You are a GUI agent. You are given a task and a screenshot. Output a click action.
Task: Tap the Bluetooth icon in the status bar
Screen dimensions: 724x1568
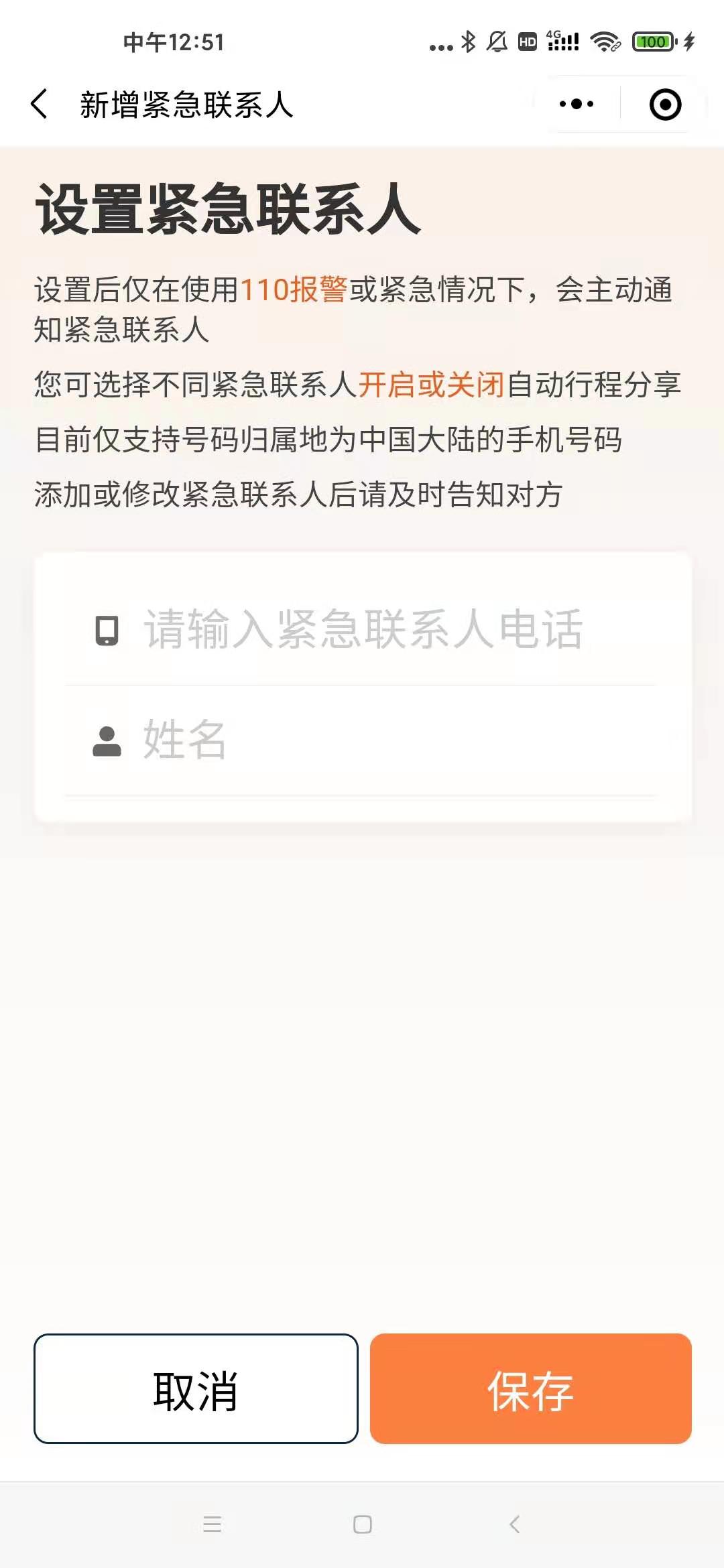tap(469, 42)
